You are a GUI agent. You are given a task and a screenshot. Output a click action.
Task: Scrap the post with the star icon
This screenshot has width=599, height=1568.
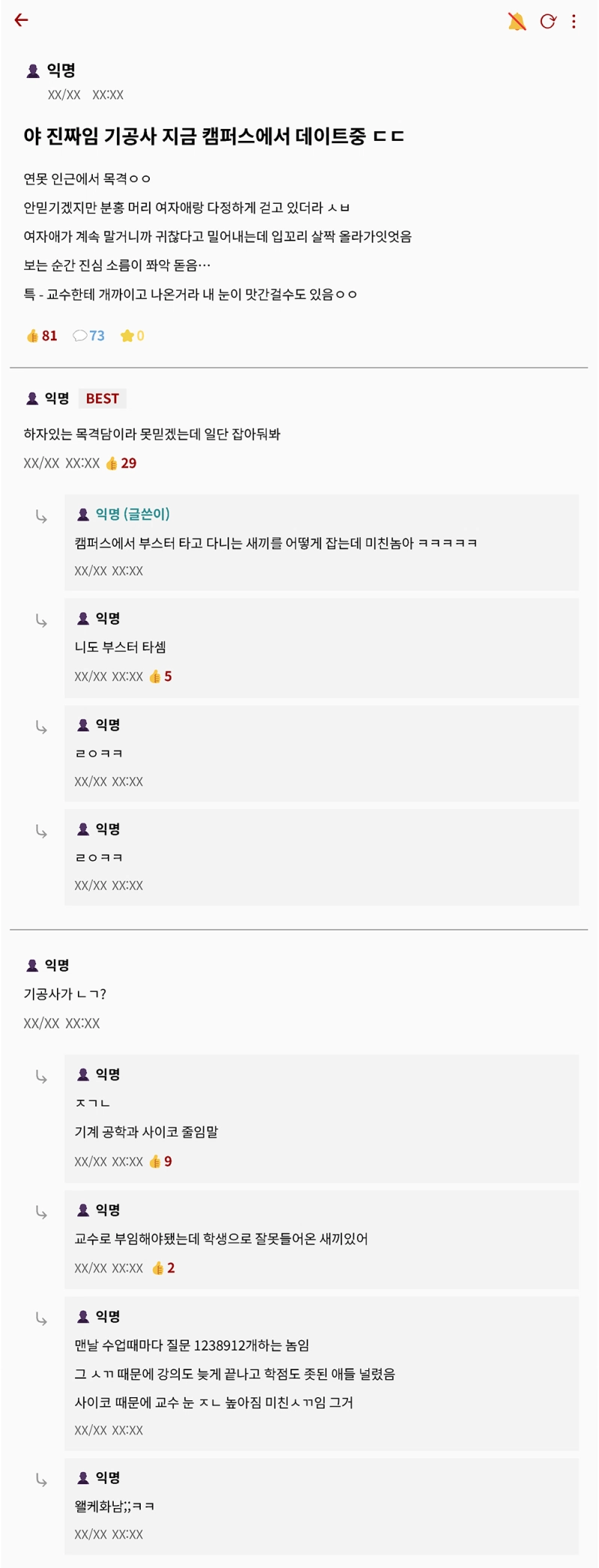[x=132, y=336]
